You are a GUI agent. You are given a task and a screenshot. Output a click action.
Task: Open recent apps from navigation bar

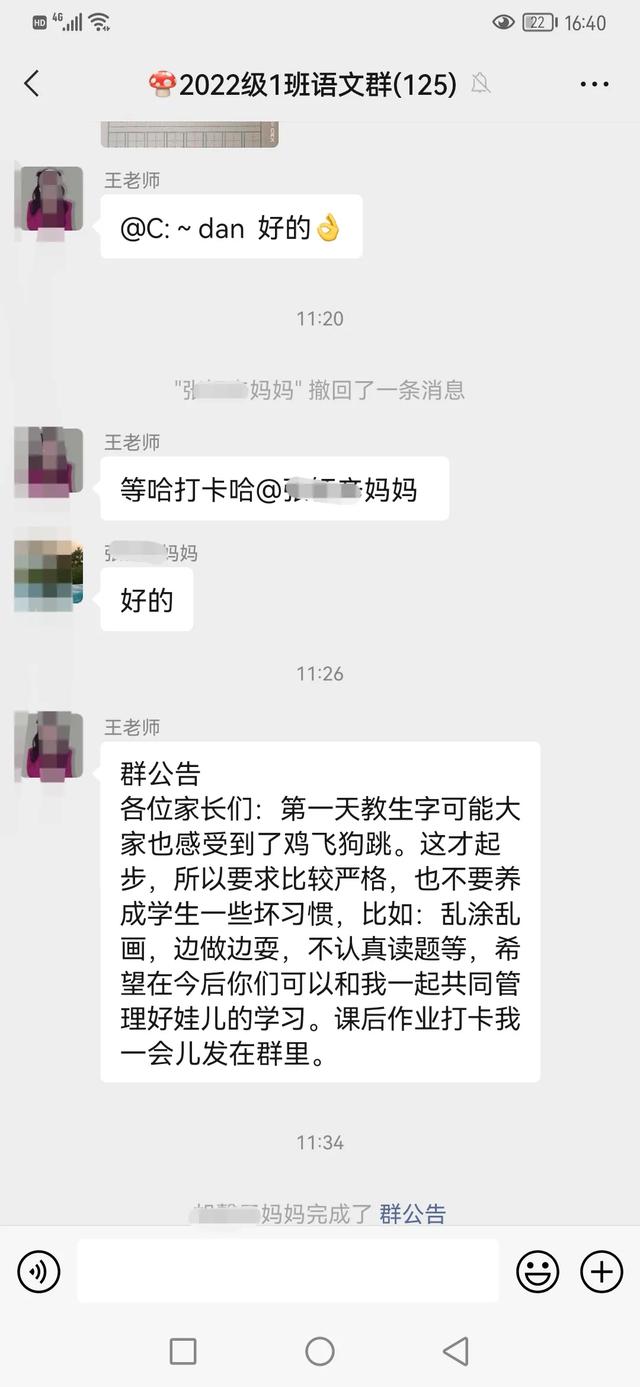[x=183, y=1352]
